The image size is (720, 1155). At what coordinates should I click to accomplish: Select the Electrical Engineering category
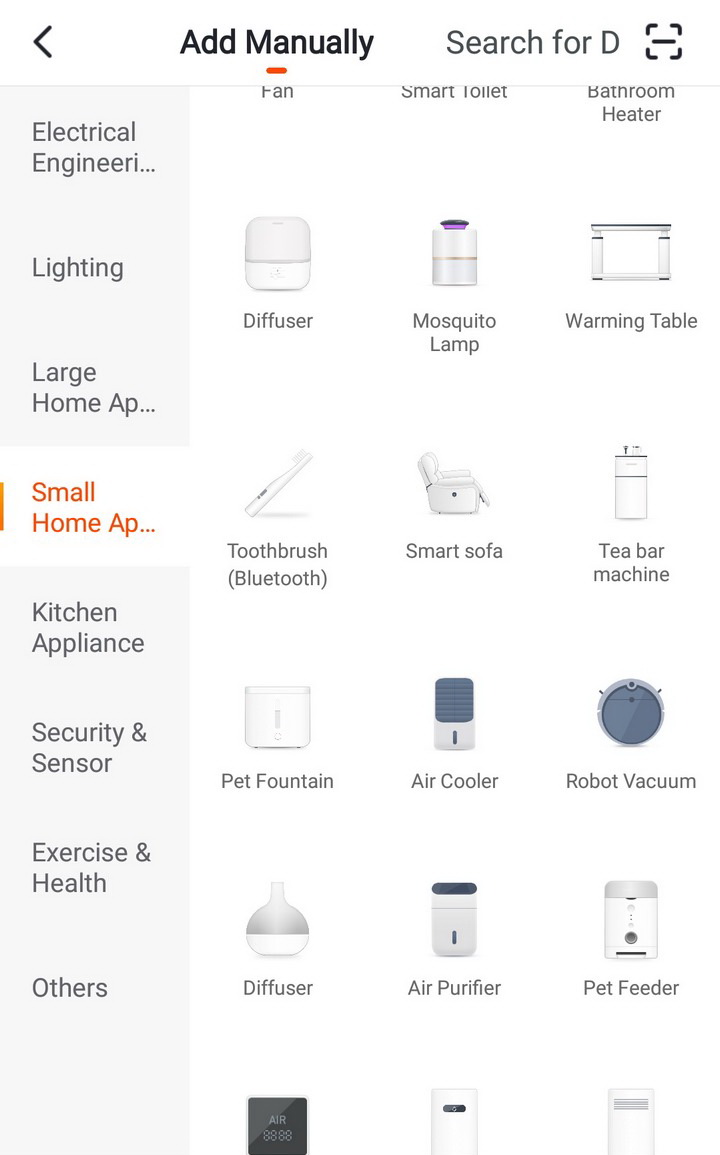[94, 147]
